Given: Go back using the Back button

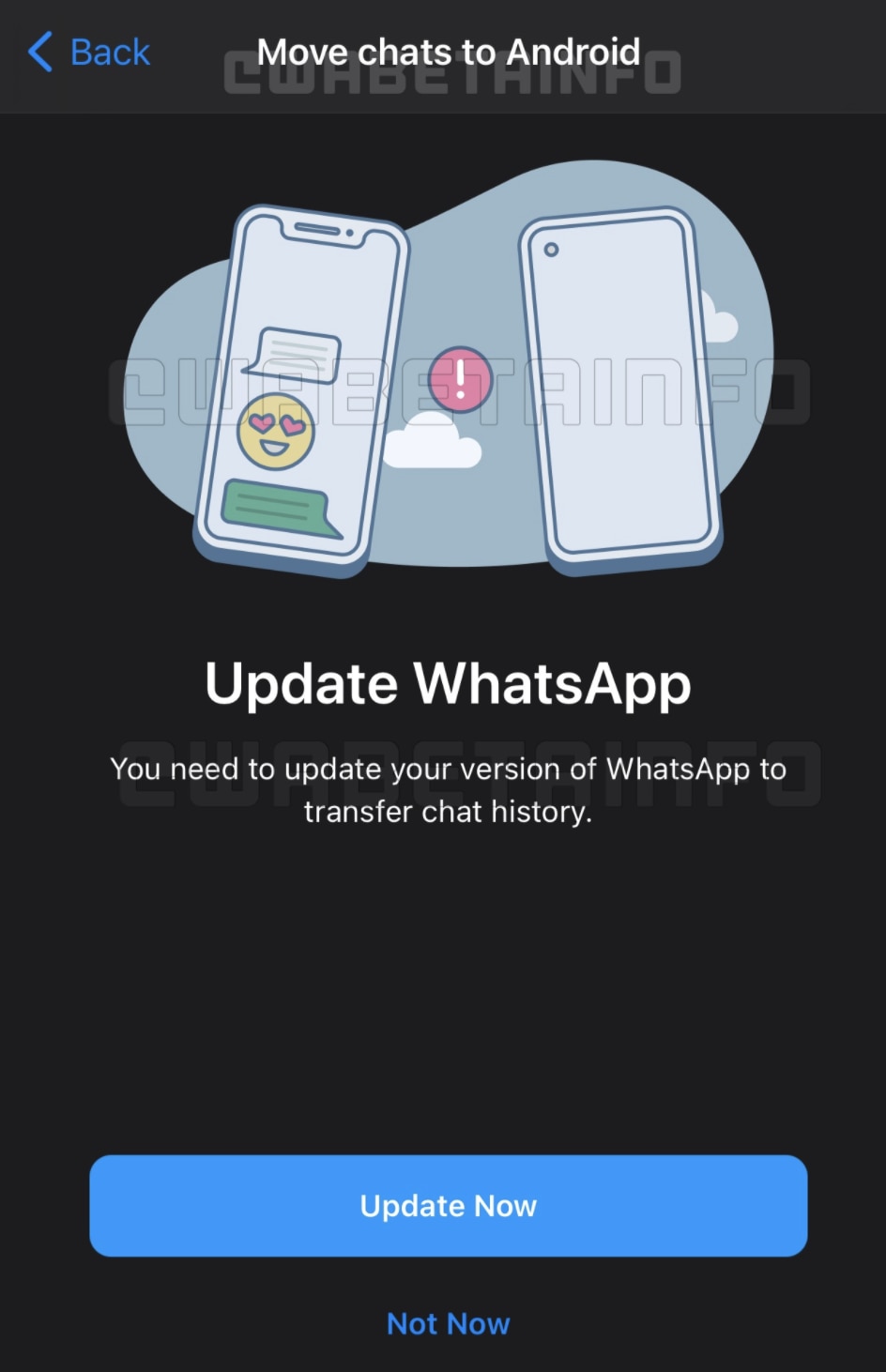Looking at the screenshot, I should (x=89, y=53).
